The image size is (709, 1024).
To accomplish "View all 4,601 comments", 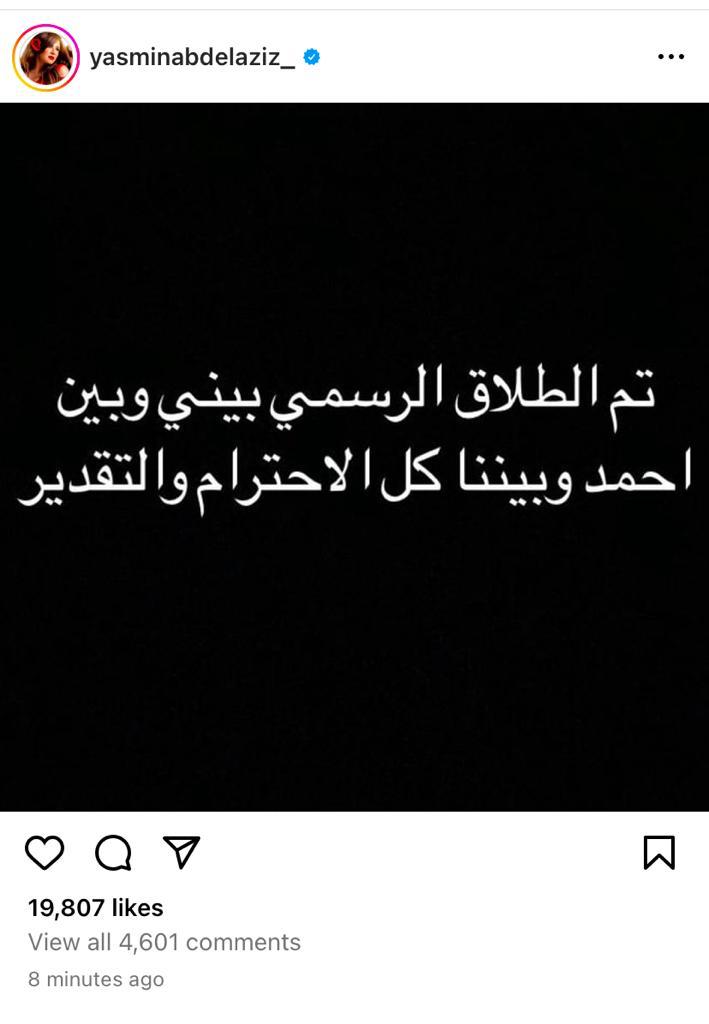I will click(164, 942).
